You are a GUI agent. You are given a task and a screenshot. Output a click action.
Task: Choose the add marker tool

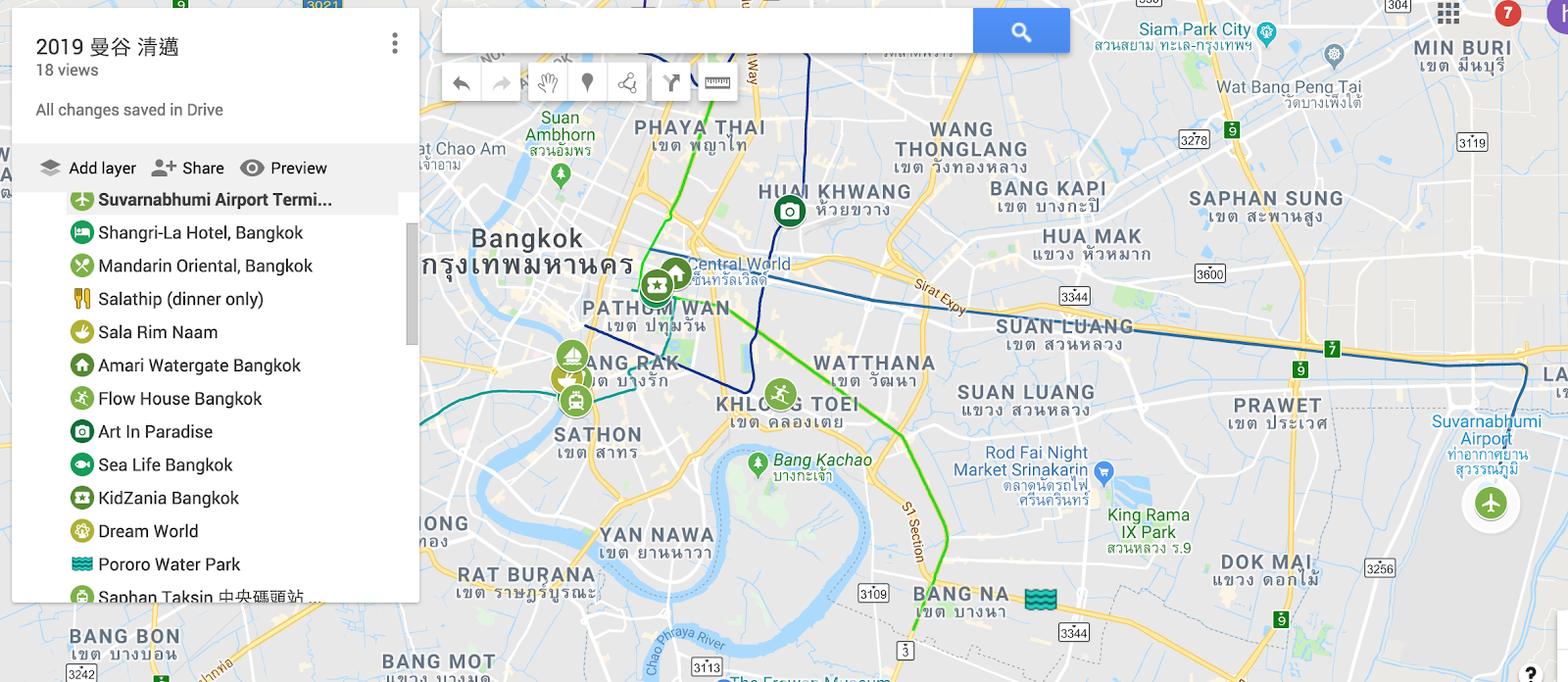587,83
